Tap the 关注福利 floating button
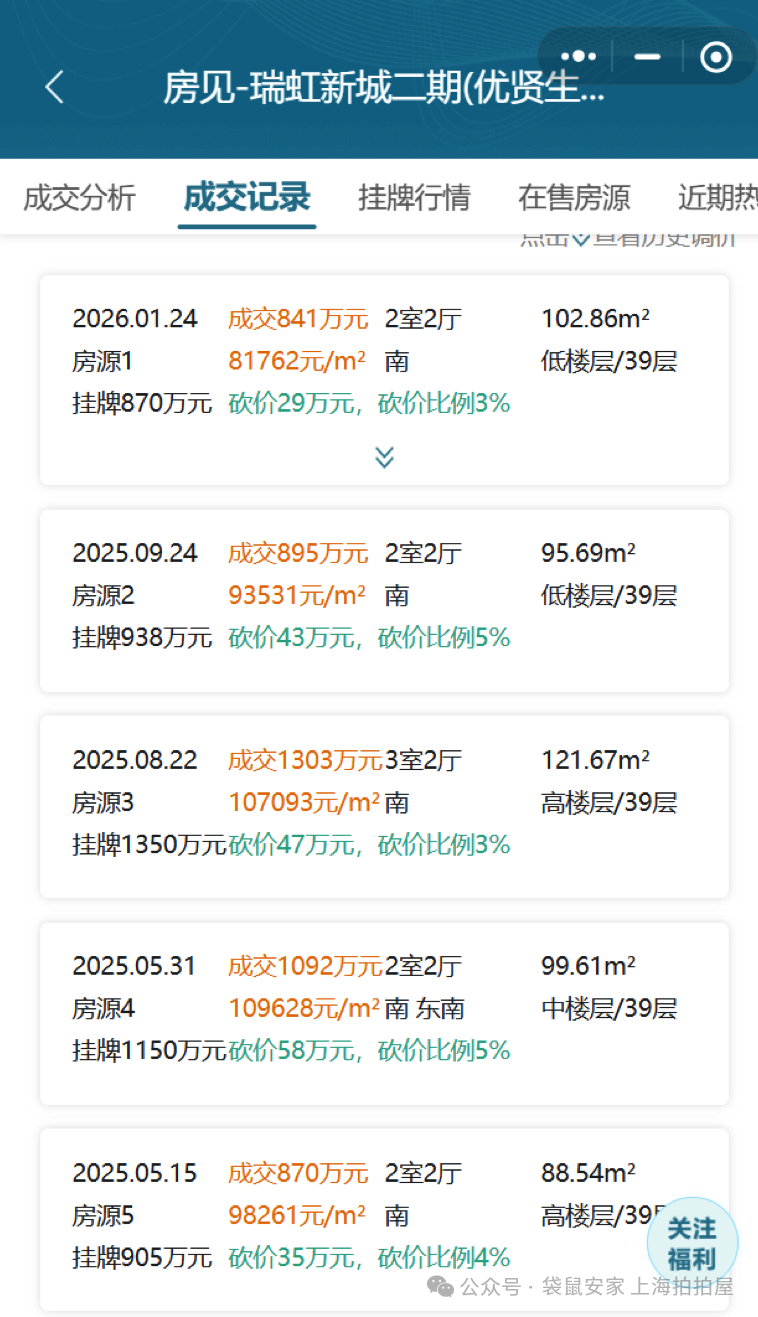Viewport: 758px width, 1317px height. click(x=692, y=1243)
